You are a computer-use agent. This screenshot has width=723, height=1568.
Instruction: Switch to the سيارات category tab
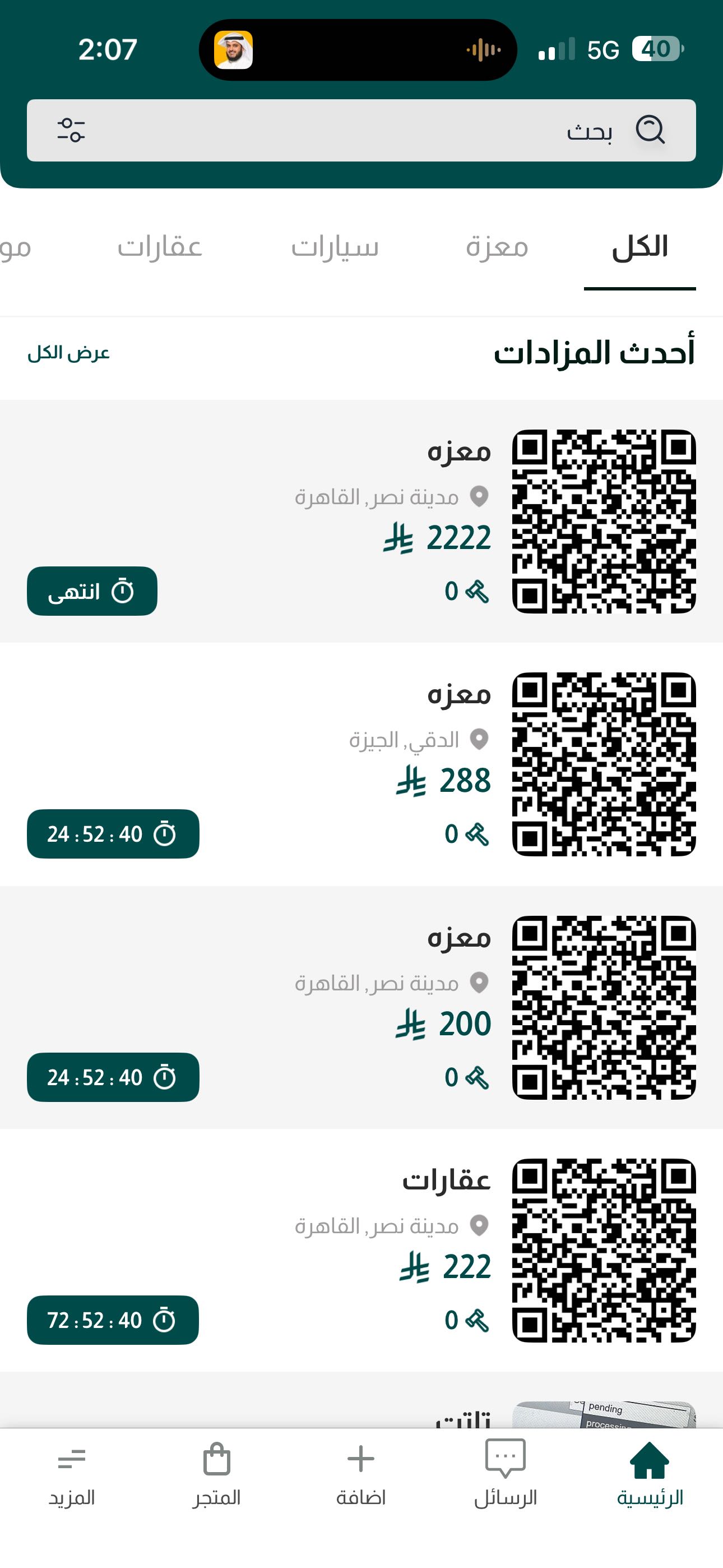click(x=335, y=247)
